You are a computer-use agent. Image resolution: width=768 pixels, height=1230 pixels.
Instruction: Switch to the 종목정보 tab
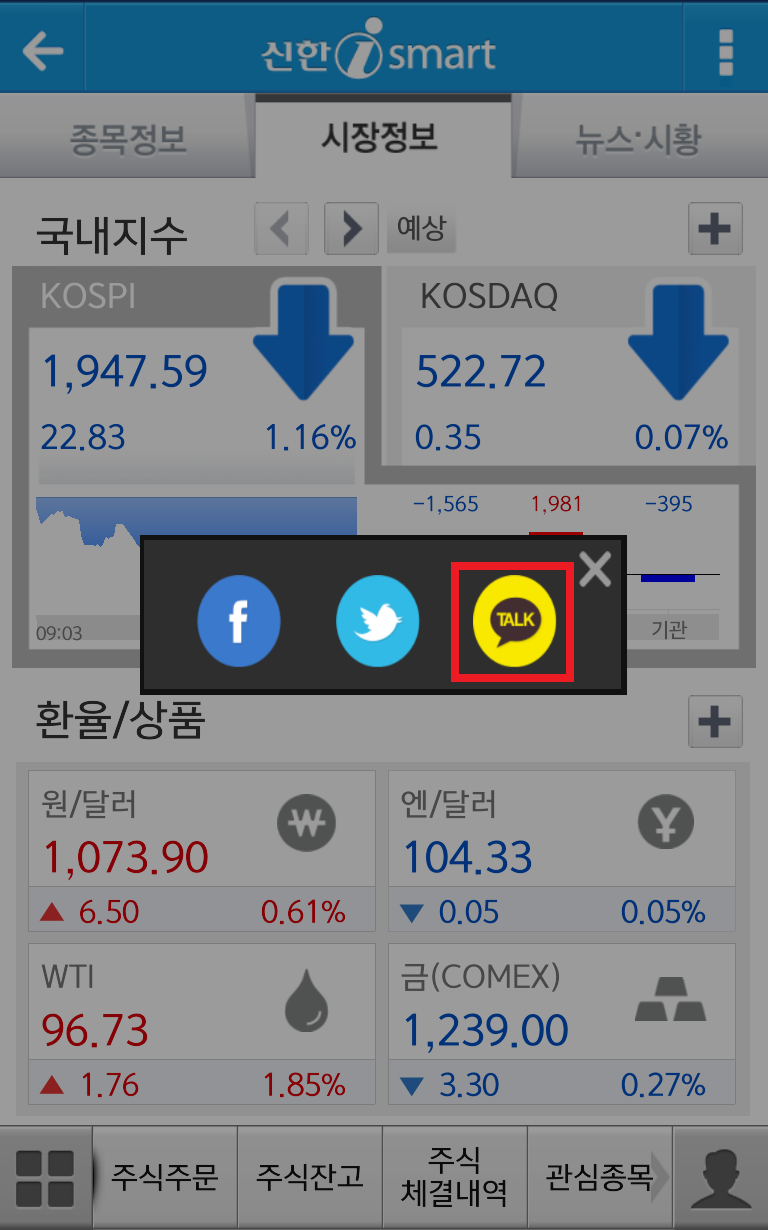128,139
